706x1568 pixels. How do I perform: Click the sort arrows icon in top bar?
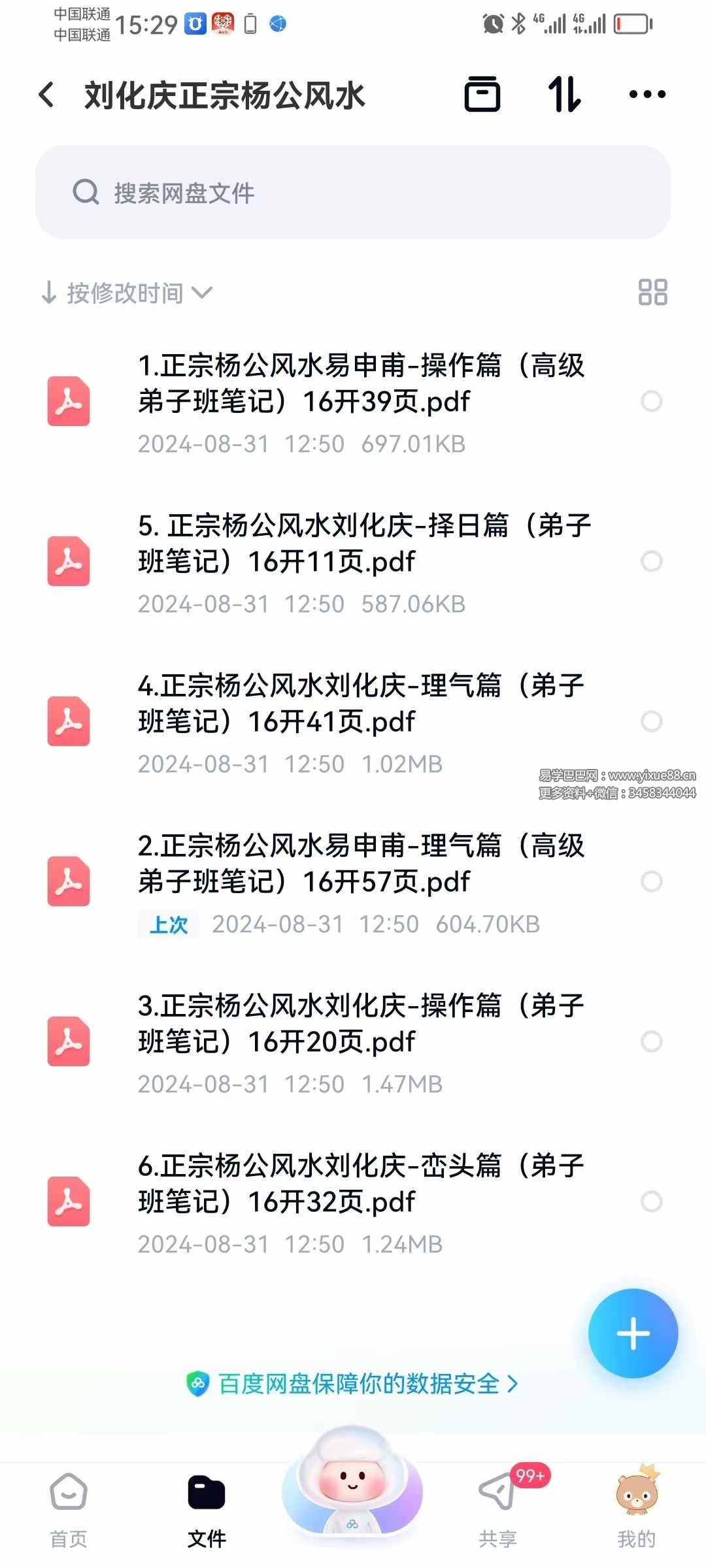point(563,95)
